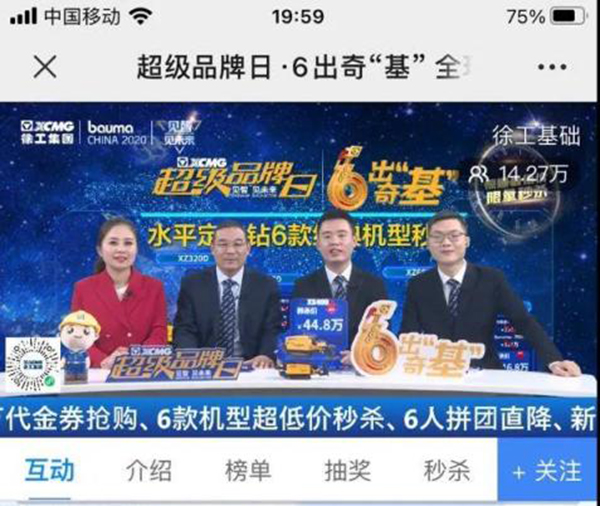Switch to the 介绍 tab

pyautogui.click(x=148, y=469)
